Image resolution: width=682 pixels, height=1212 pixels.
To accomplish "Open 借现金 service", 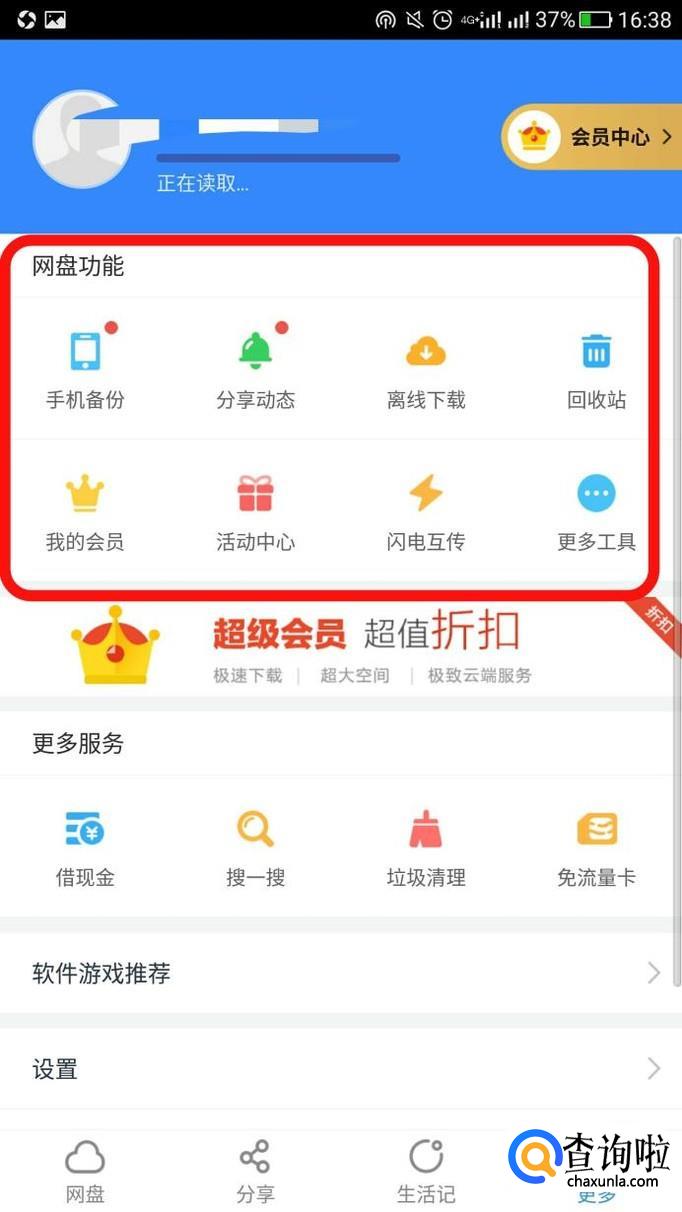I will (85, 848).
